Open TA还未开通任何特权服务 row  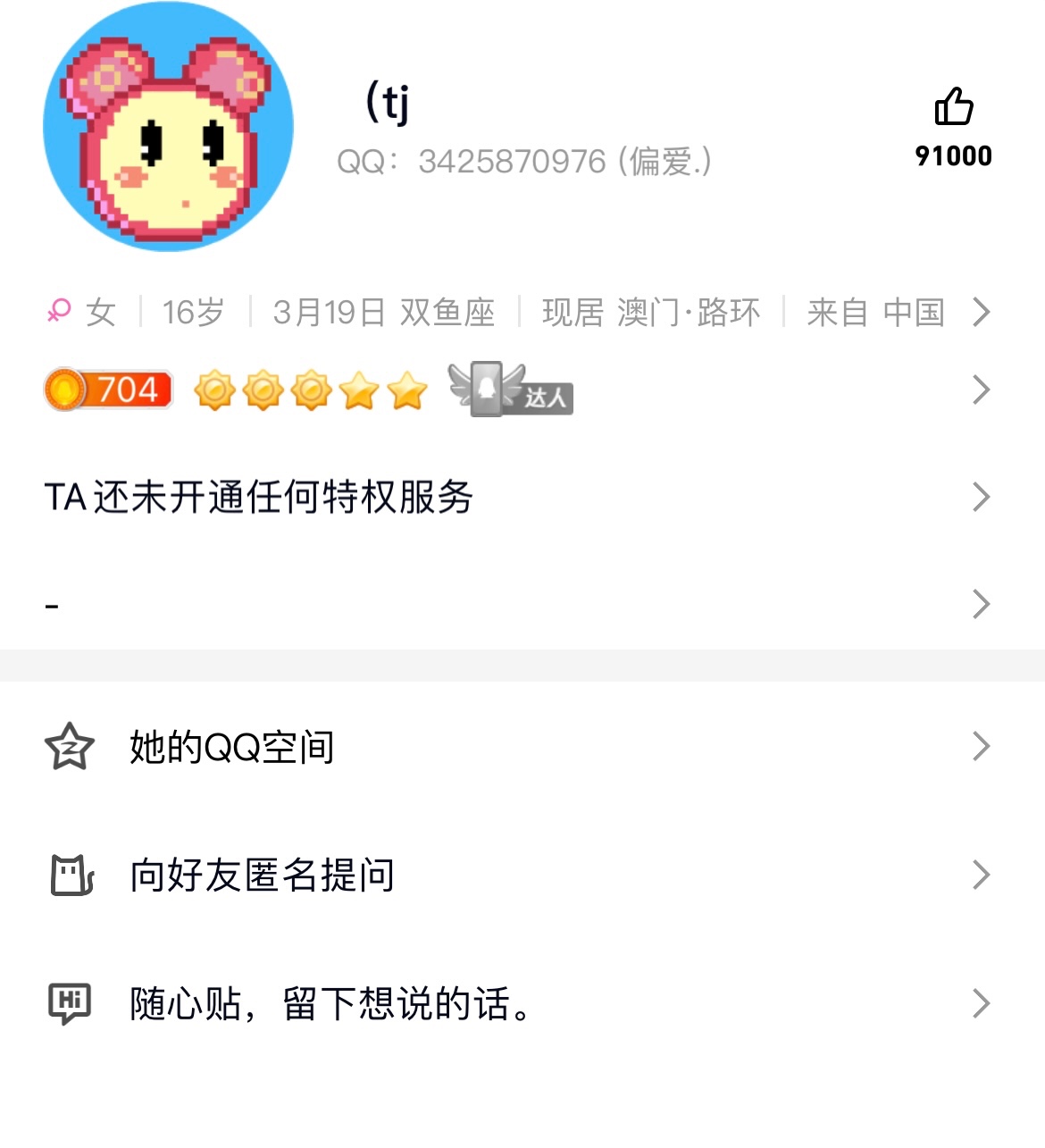pyautogui.click(x=518, y=497)
